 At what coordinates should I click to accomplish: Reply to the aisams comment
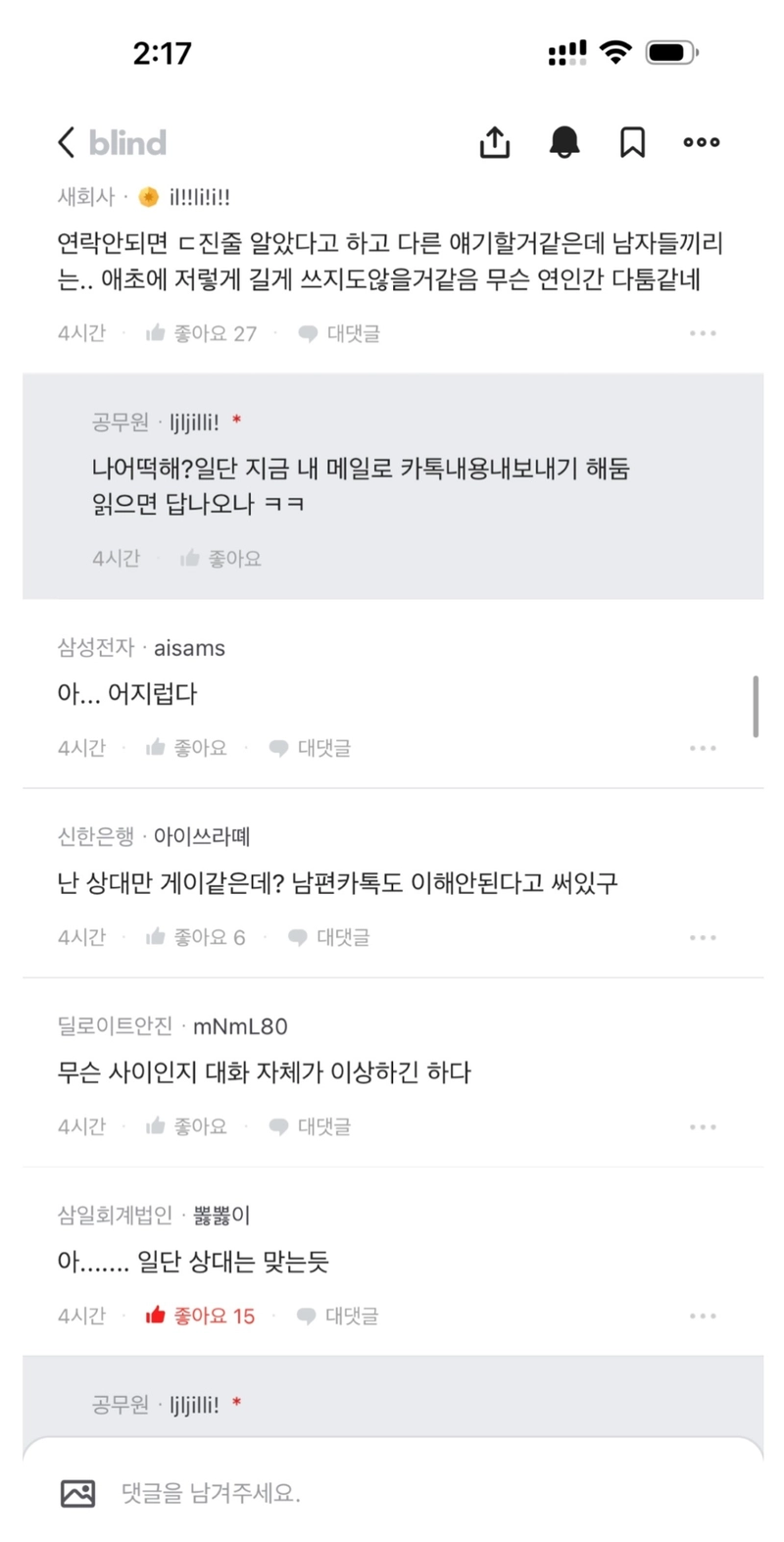click(310, 748)
